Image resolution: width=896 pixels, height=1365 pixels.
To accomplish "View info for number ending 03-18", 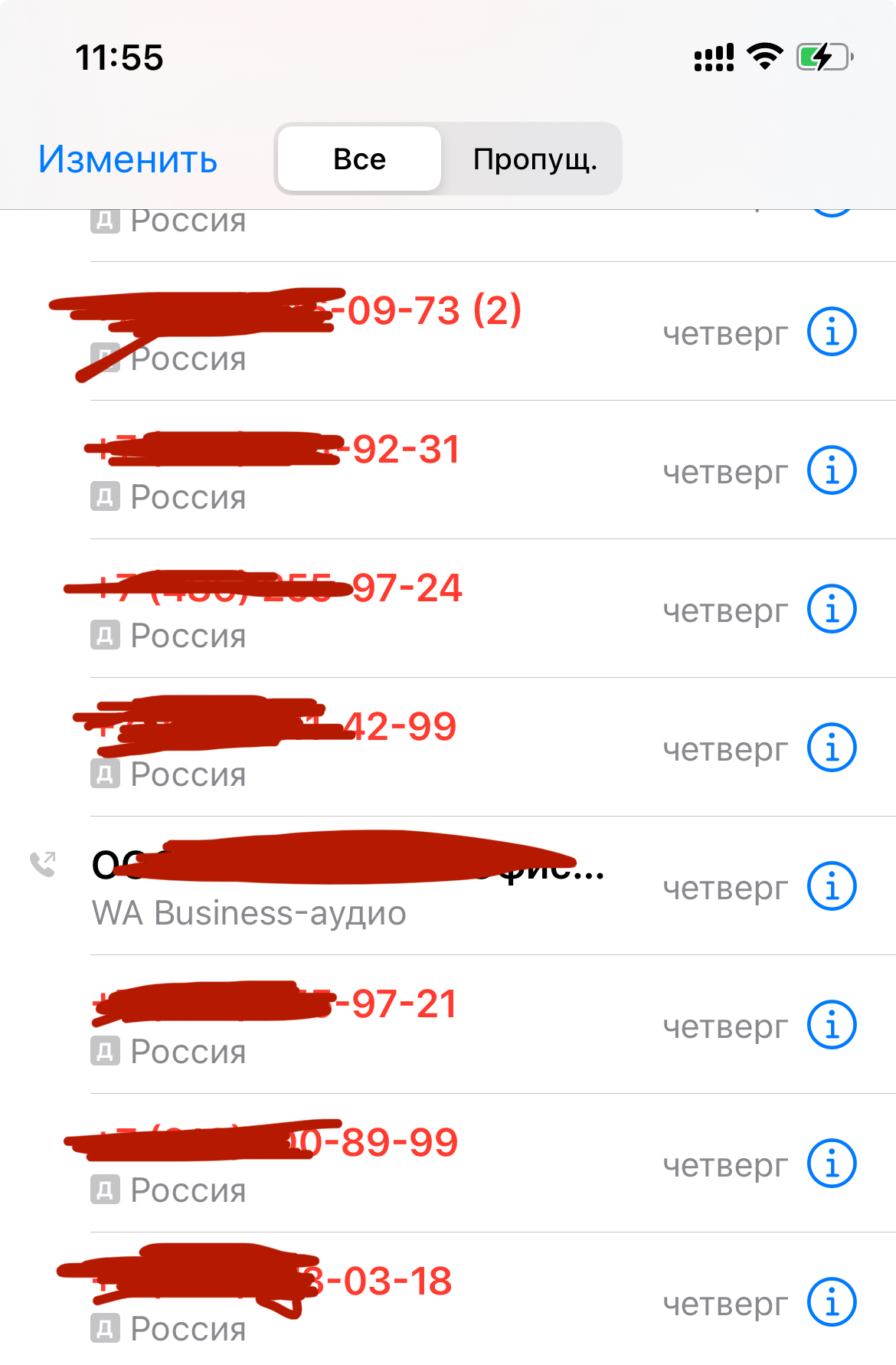I will point(832,1302).
